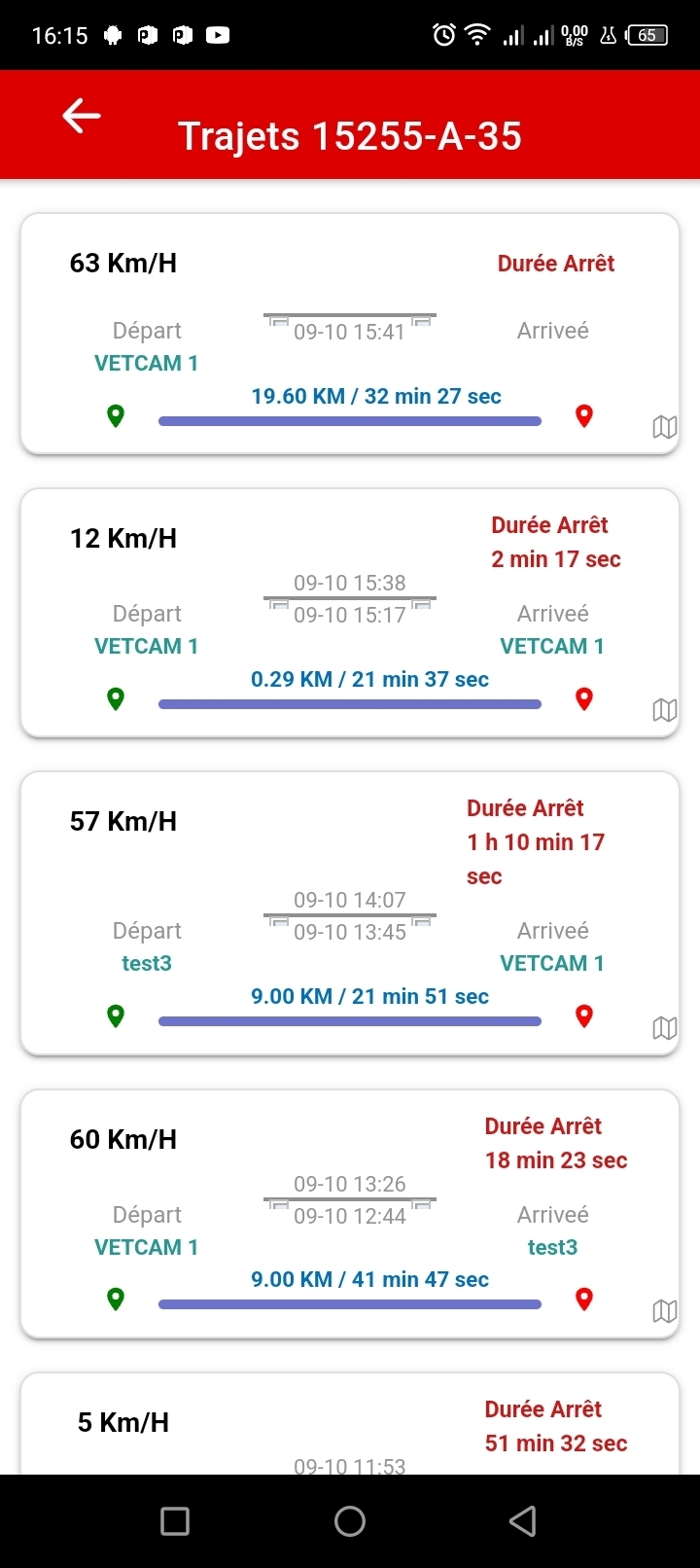View the trip card from VETCAM 1 to test3
This screenshot has width=700, height=1568.
pyautogui.click(x=350, y=1213)
